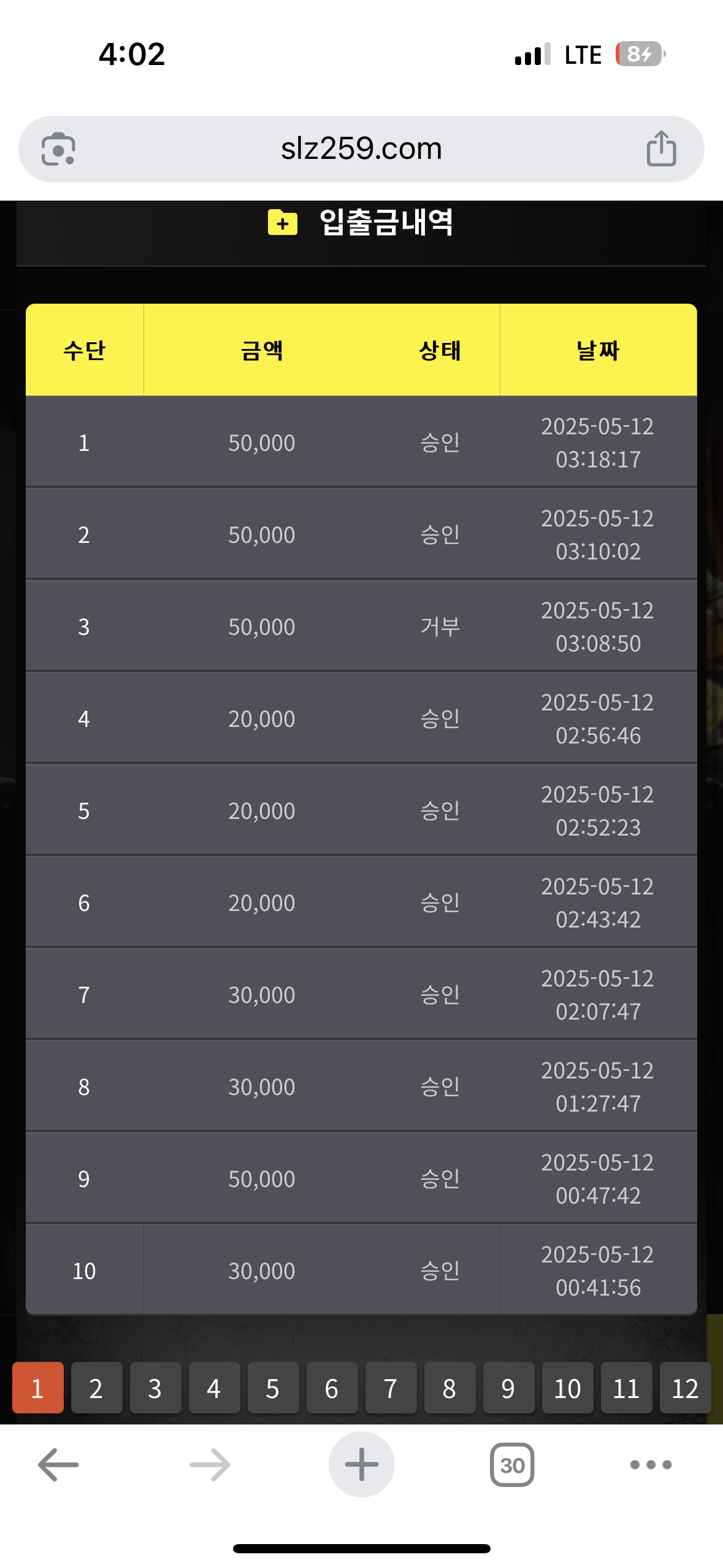Select page 5 in pagination
The height and width of the screenshot is (1568, 723).
(273, 1388)
